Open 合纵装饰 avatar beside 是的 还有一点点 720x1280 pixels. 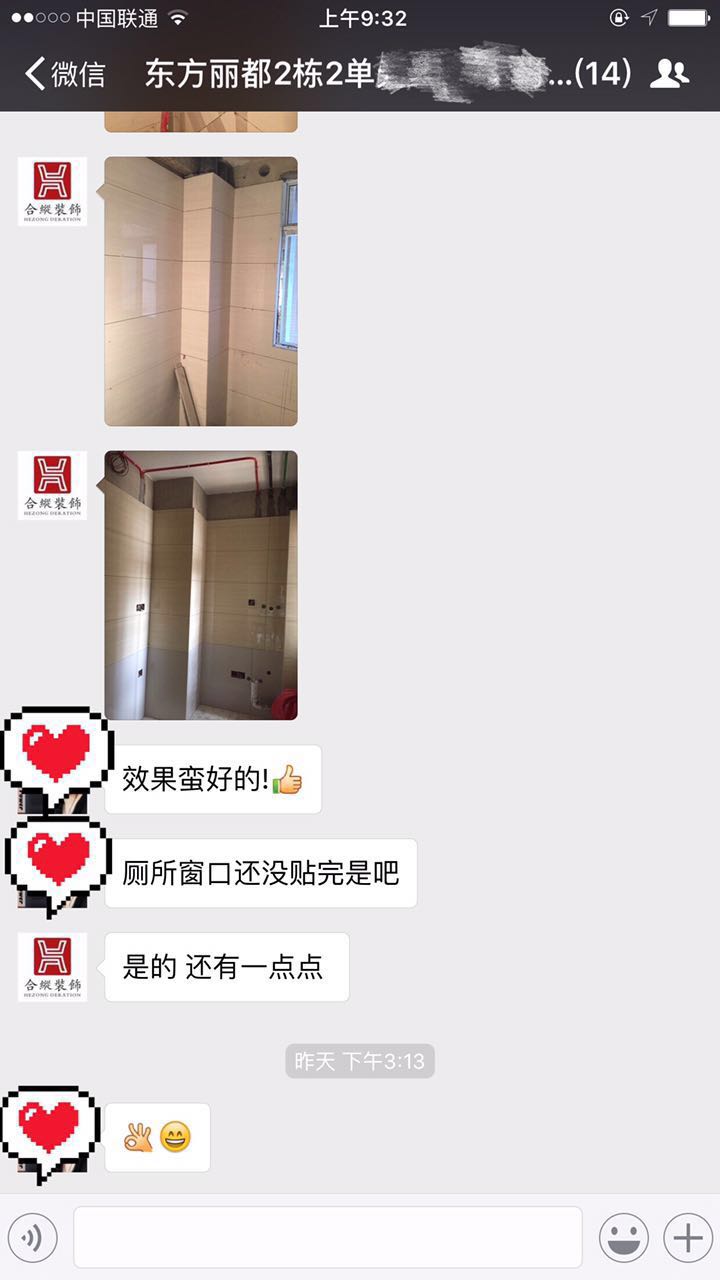click(x=52, y=967)
